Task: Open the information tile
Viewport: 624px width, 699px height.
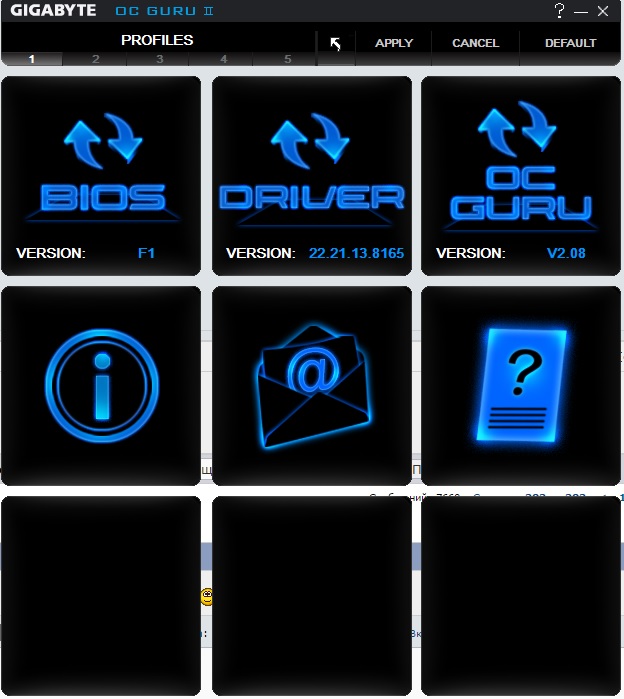Action: pyautogui.click(x=101, y=384)
